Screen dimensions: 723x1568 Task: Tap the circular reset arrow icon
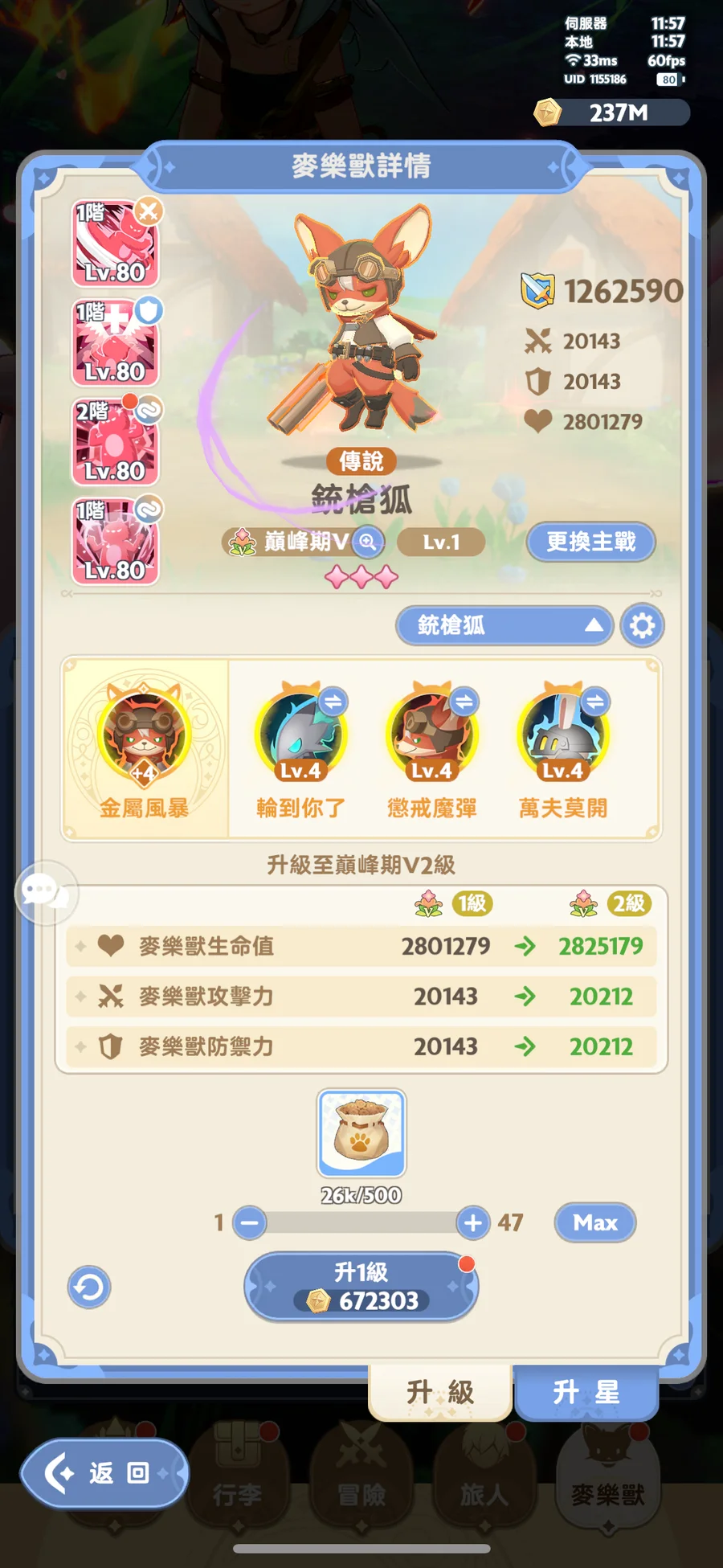coord(89,1288)
